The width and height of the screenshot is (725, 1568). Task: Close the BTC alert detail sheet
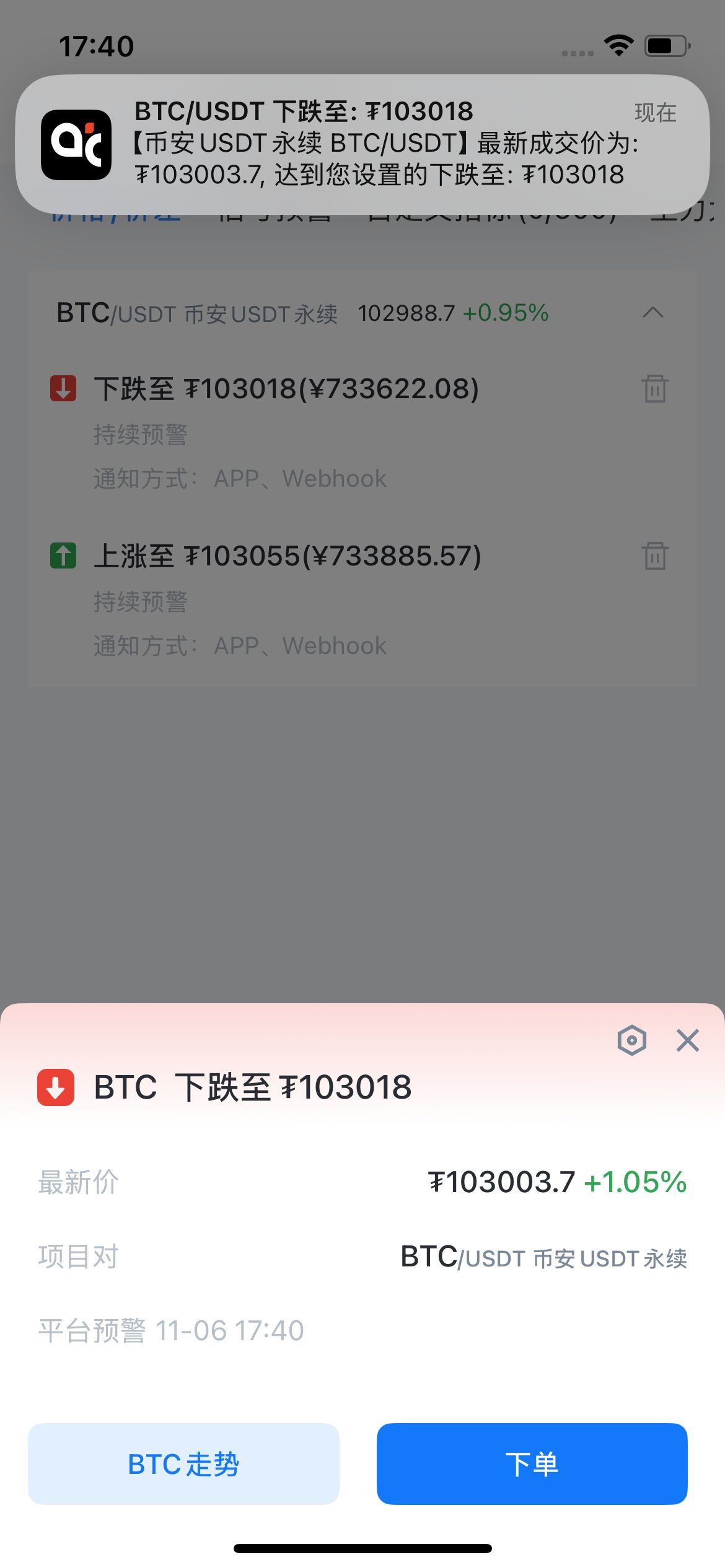pyautogui.click(x=687, y=1041)
